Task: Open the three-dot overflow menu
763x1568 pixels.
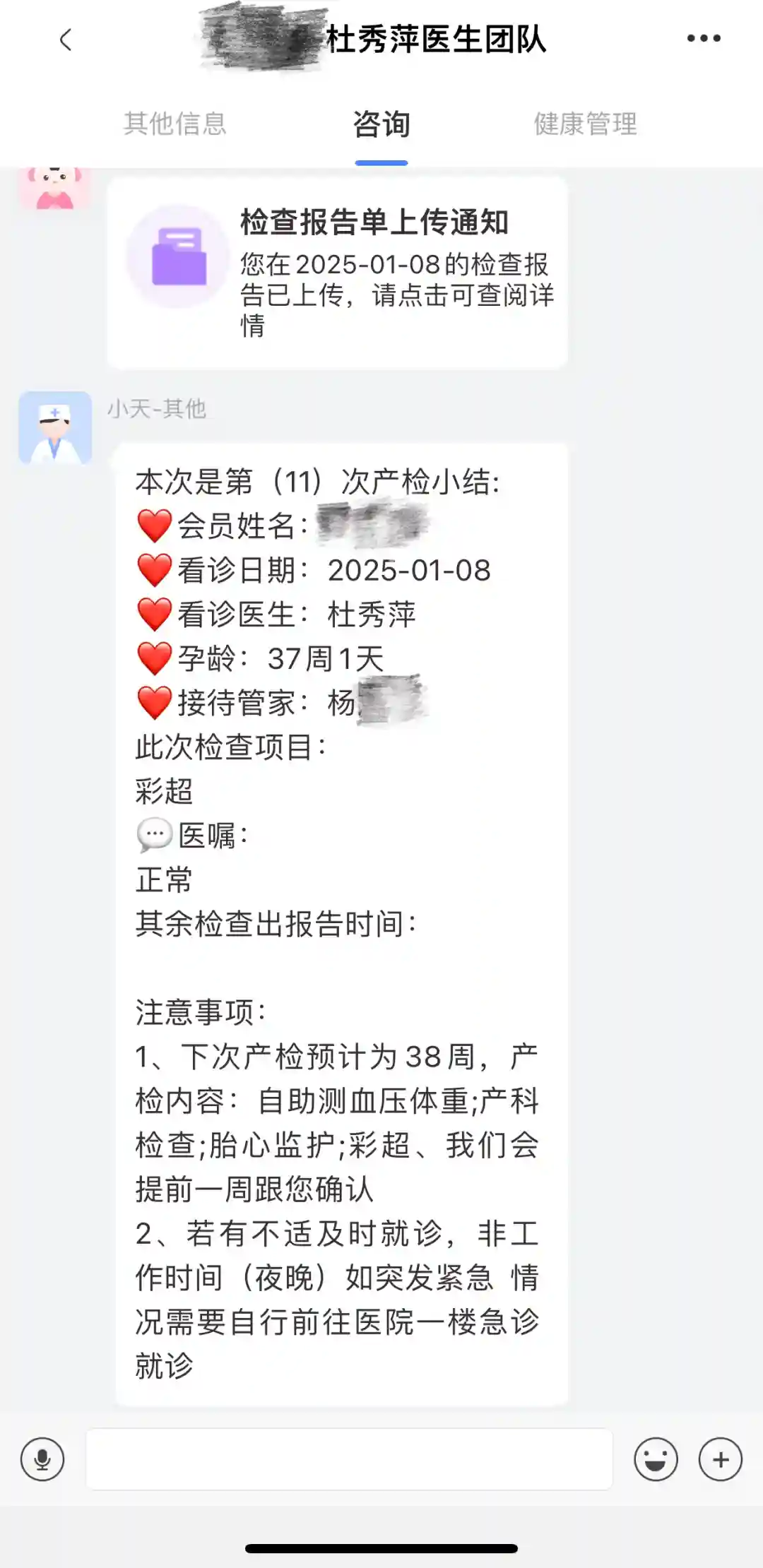Action: click(x=704, y=39)
